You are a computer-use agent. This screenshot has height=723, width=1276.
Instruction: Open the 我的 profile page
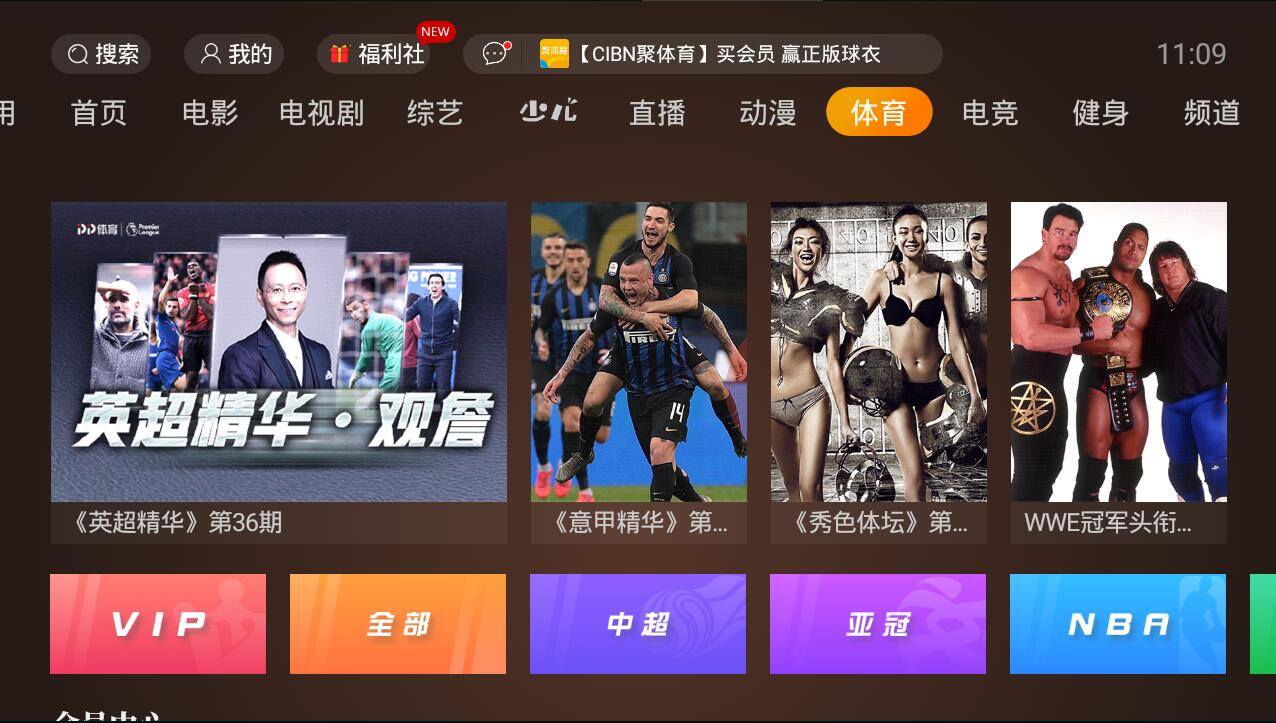235,54
